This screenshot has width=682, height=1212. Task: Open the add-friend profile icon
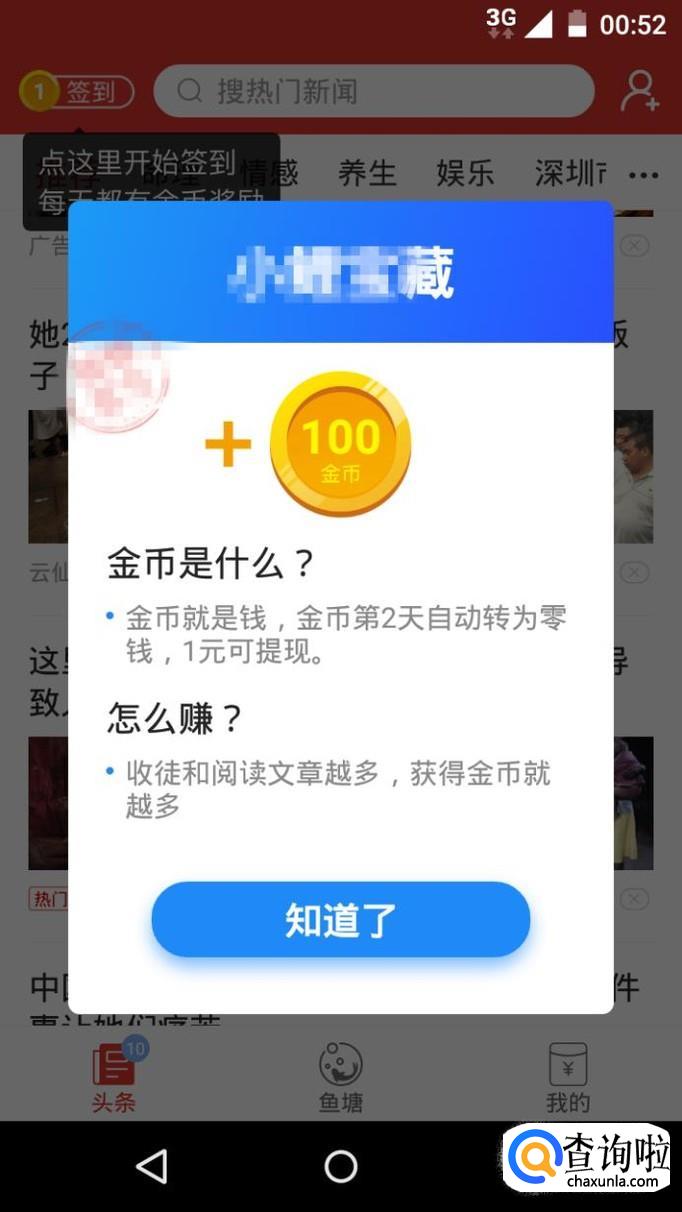point(639,92)
